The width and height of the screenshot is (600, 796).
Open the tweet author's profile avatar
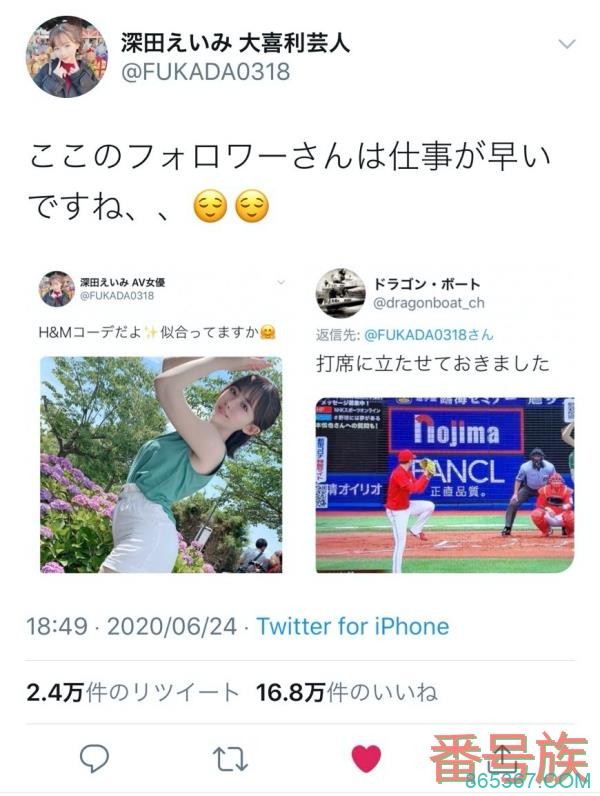click(x=66, y=57)
